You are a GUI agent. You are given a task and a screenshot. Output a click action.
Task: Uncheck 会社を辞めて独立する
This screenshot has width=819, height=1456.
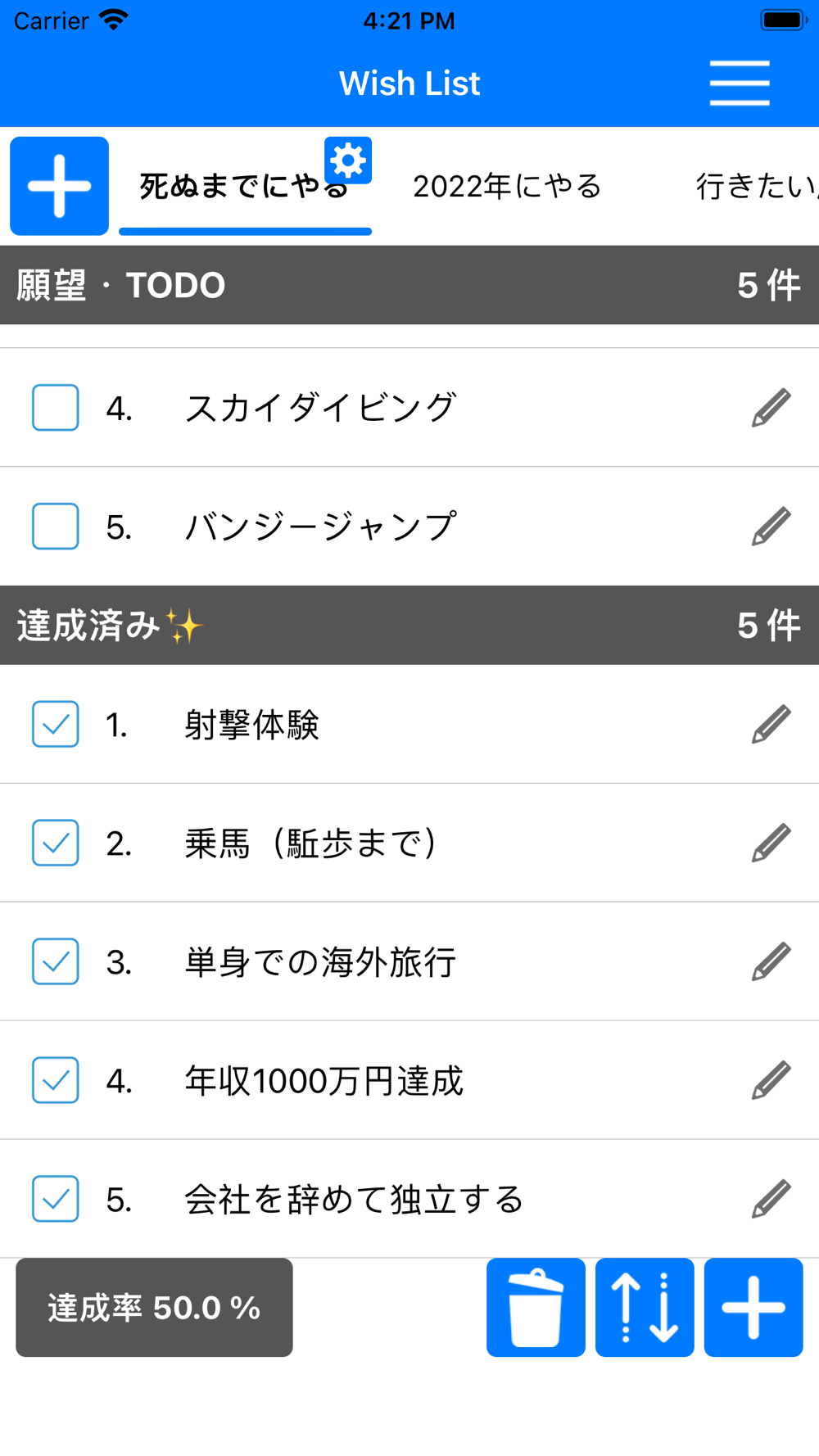pyautogui.click(x=56, y=1199)
